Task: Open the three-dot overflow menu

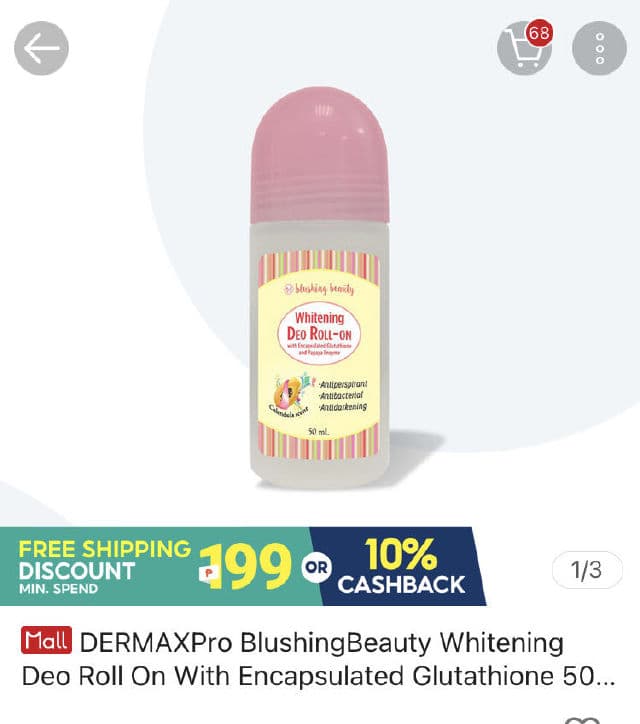Action: [599, 47]
